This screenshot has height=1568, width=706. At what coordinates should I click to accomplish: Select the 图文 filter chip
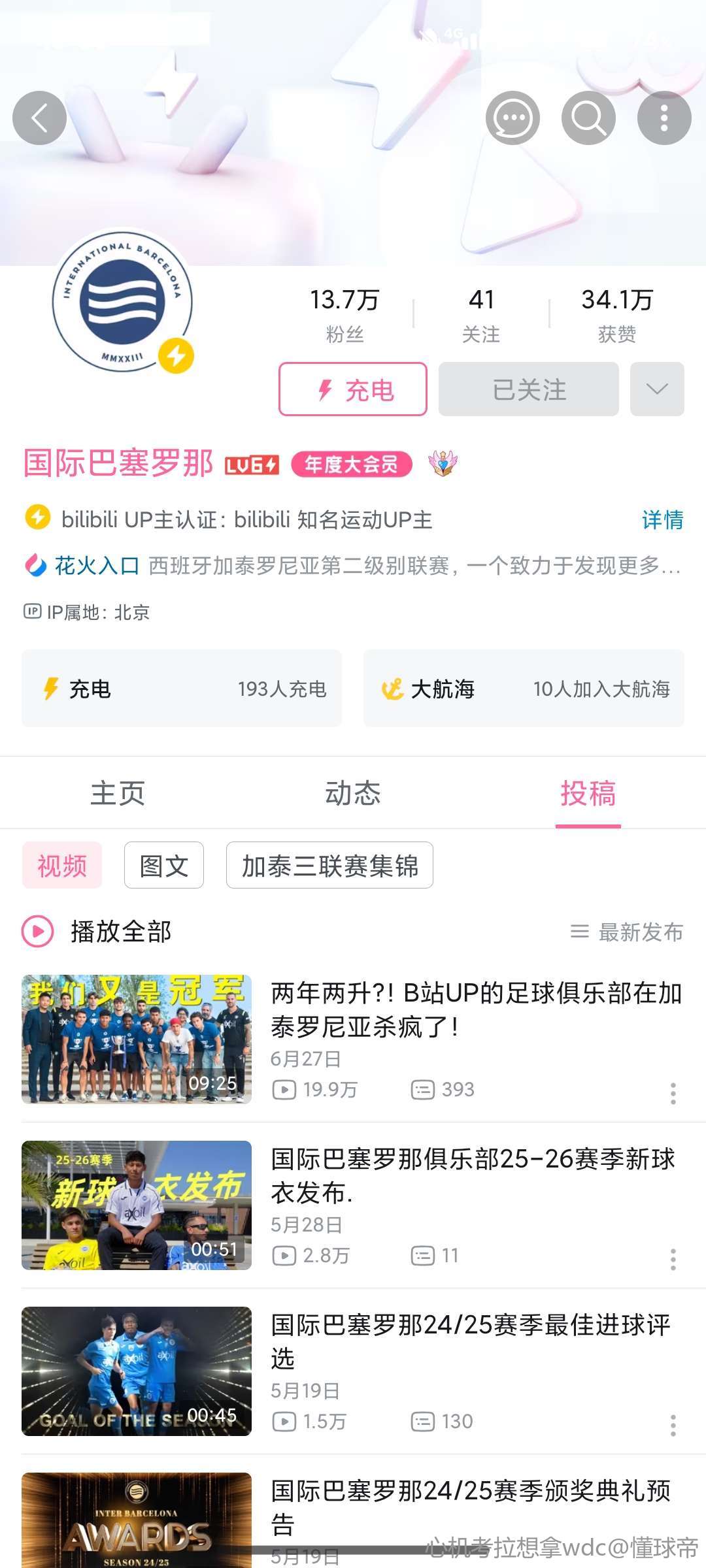(x=164, y=866)
